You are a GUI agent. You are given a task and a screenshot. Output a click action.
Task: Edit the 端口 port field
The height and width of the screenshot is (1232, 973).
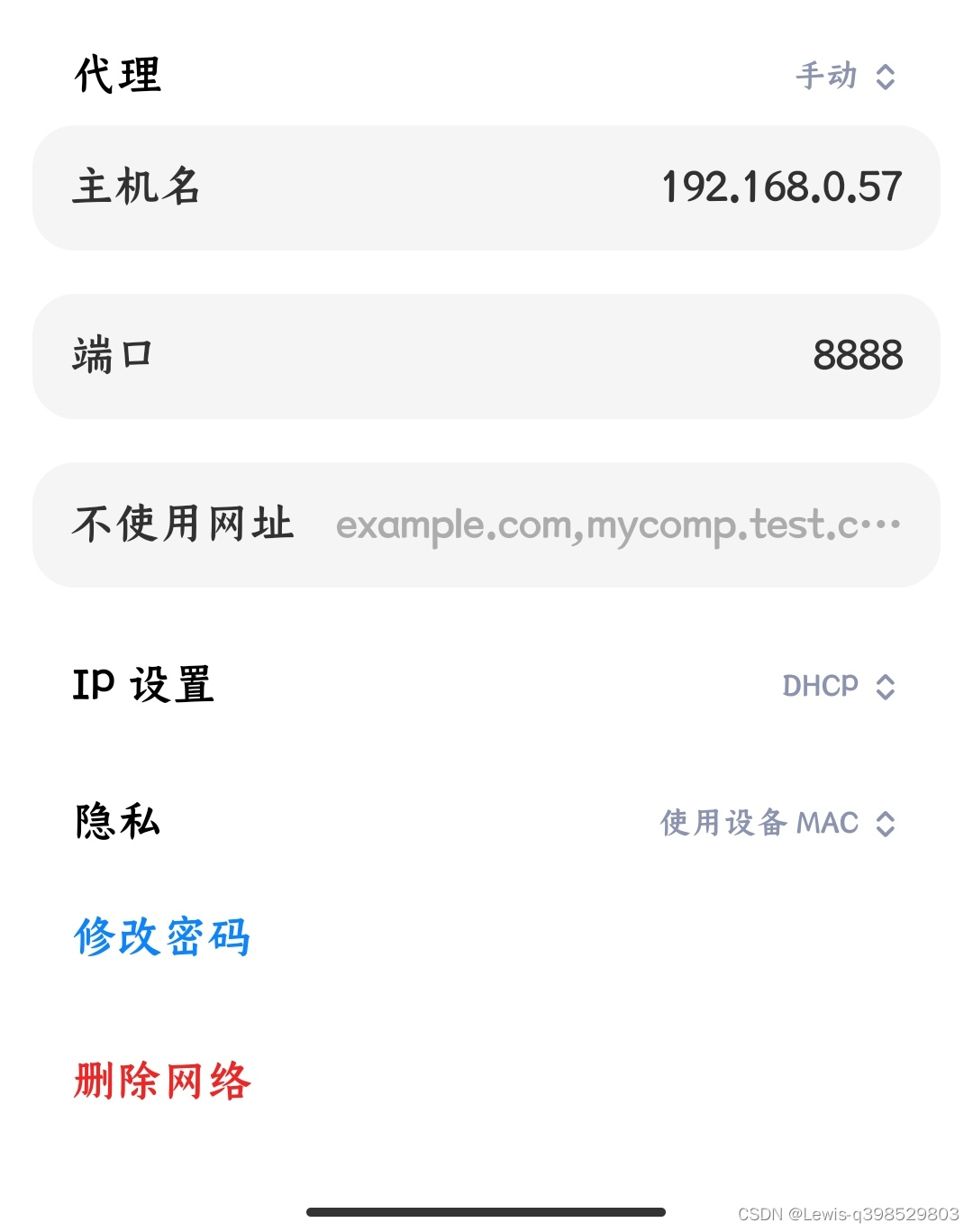coord(486,355)
